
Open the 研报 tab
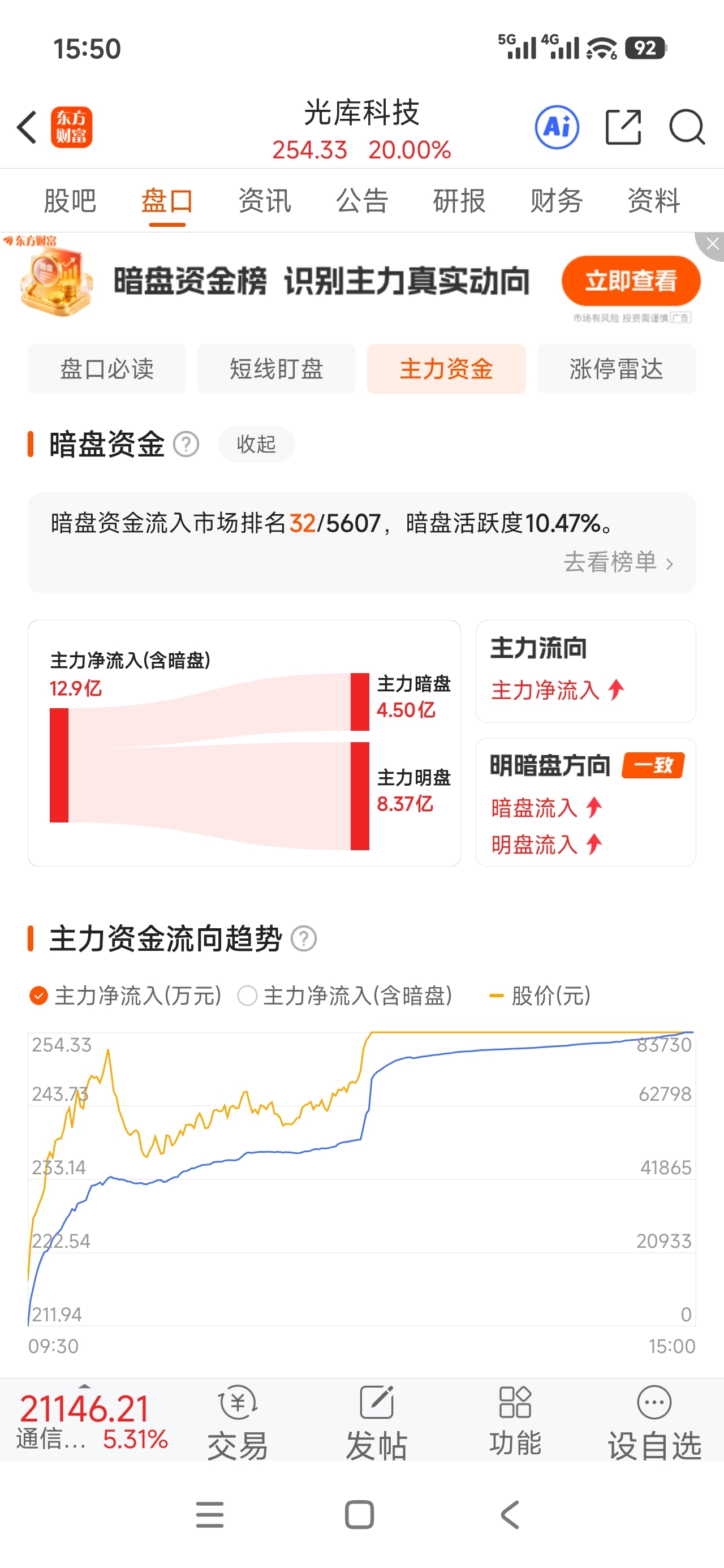459,200
